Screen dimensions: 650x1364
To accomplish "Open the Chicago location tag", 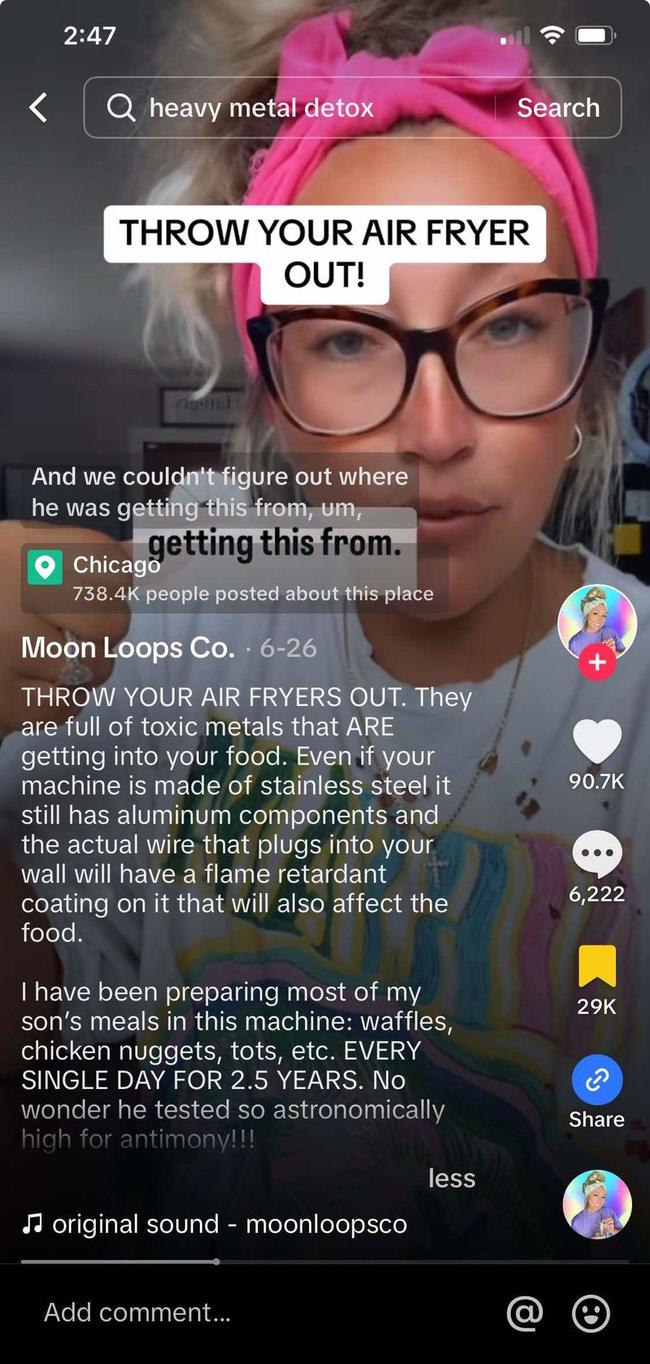I will [x=116, y=566].
